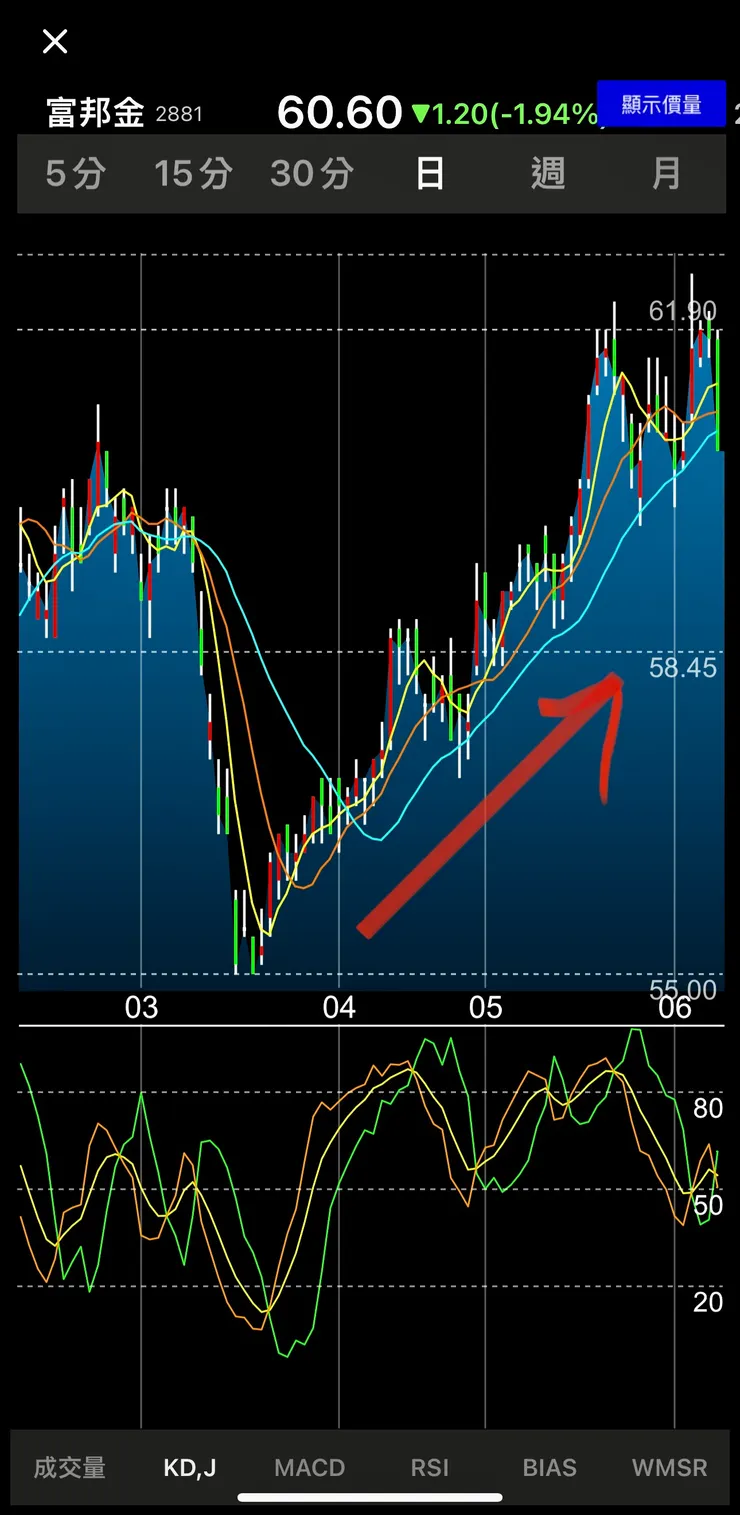This screenshot has width=740, height=1515.
Task: View the 月 monthly chart
Action: (666, 174)
